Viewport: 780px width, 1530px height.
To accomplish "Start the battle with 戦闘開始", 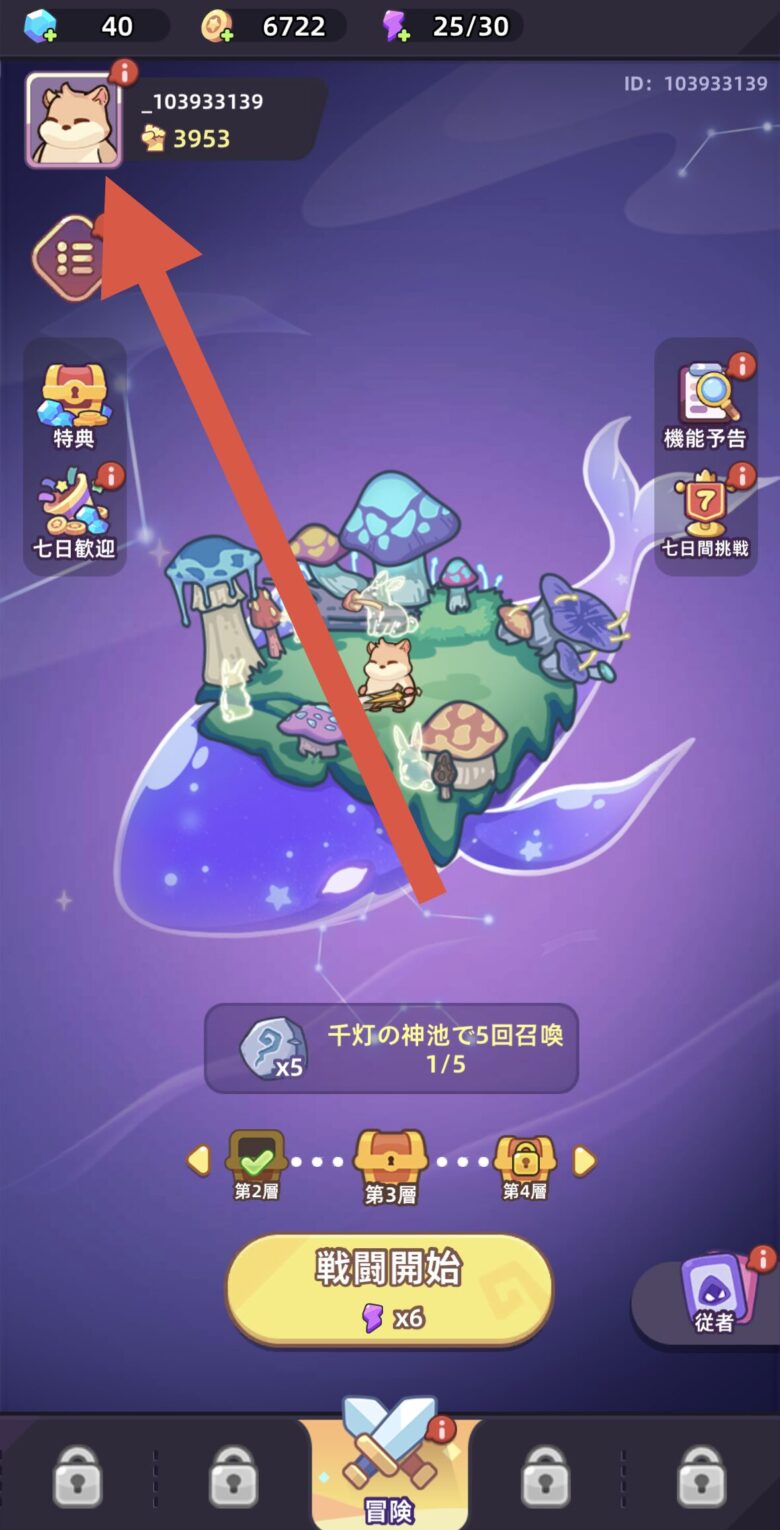I will 389,1288.
